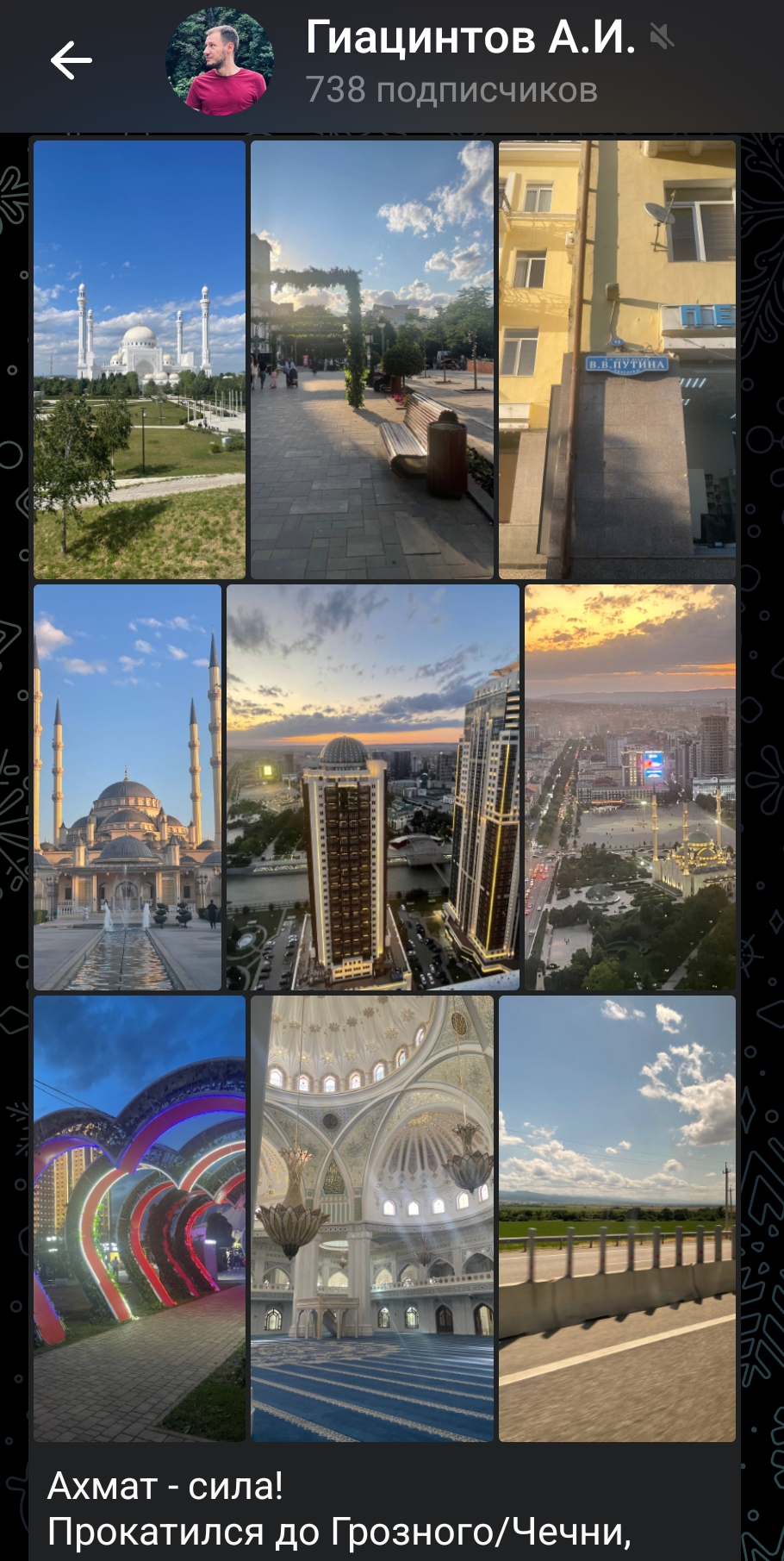Open the highway guardrail landscape photo
The image size is (784, 1561).
617,1218
